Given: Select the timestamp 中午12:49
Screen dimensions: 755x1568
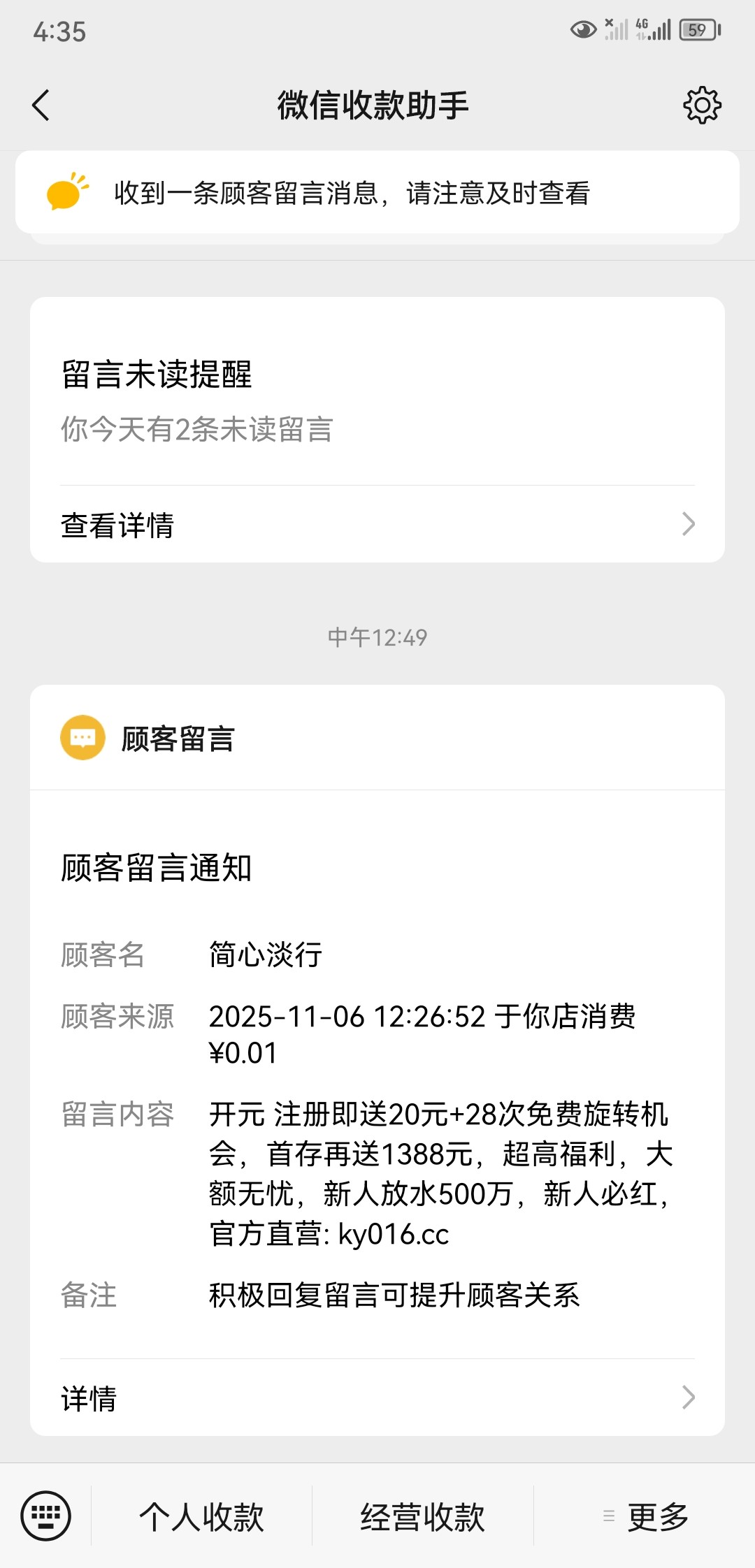Looking at the screenshot, I should pos(377,637).
